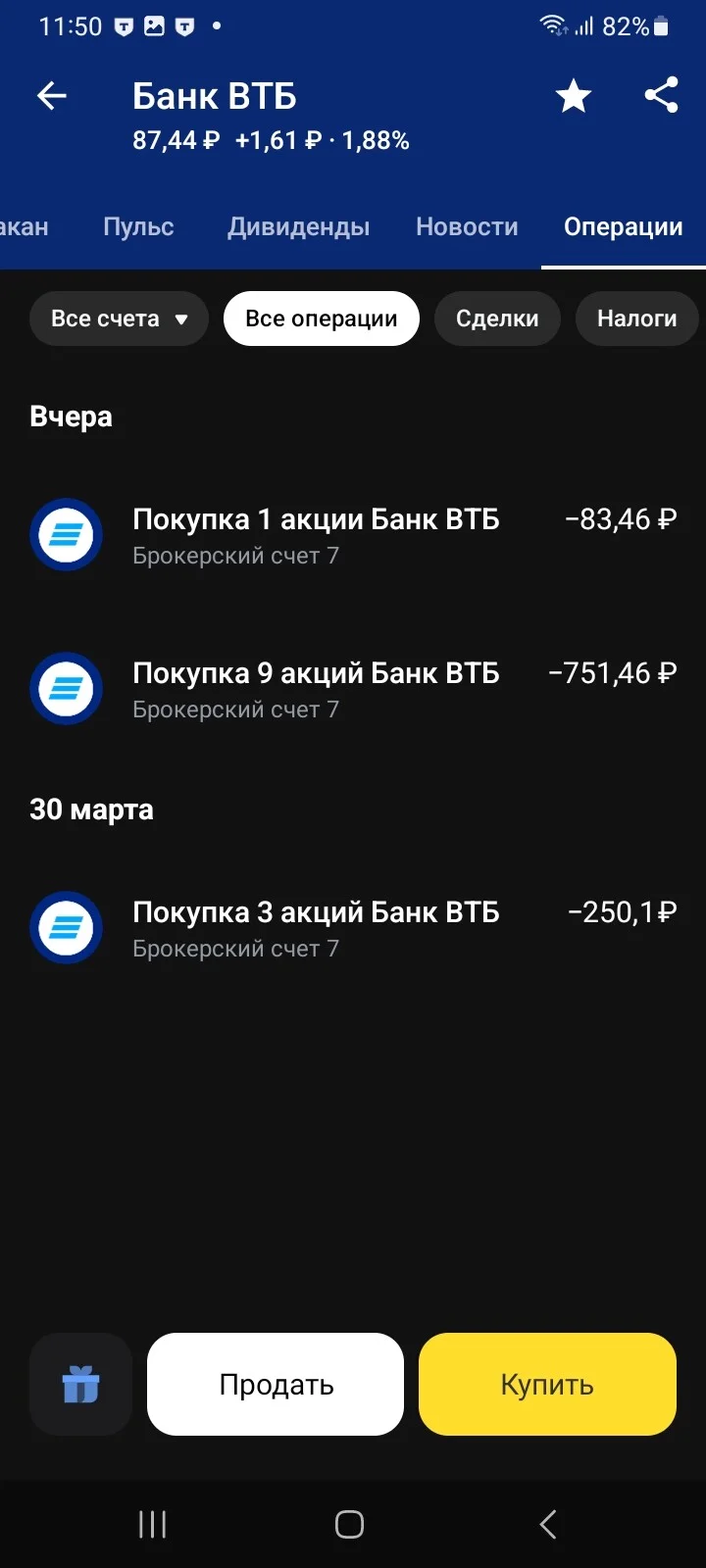Viewport: 706px width, 1568px height.
Task: Open the Дивиденды tab
Action: [x=299, y=226]
